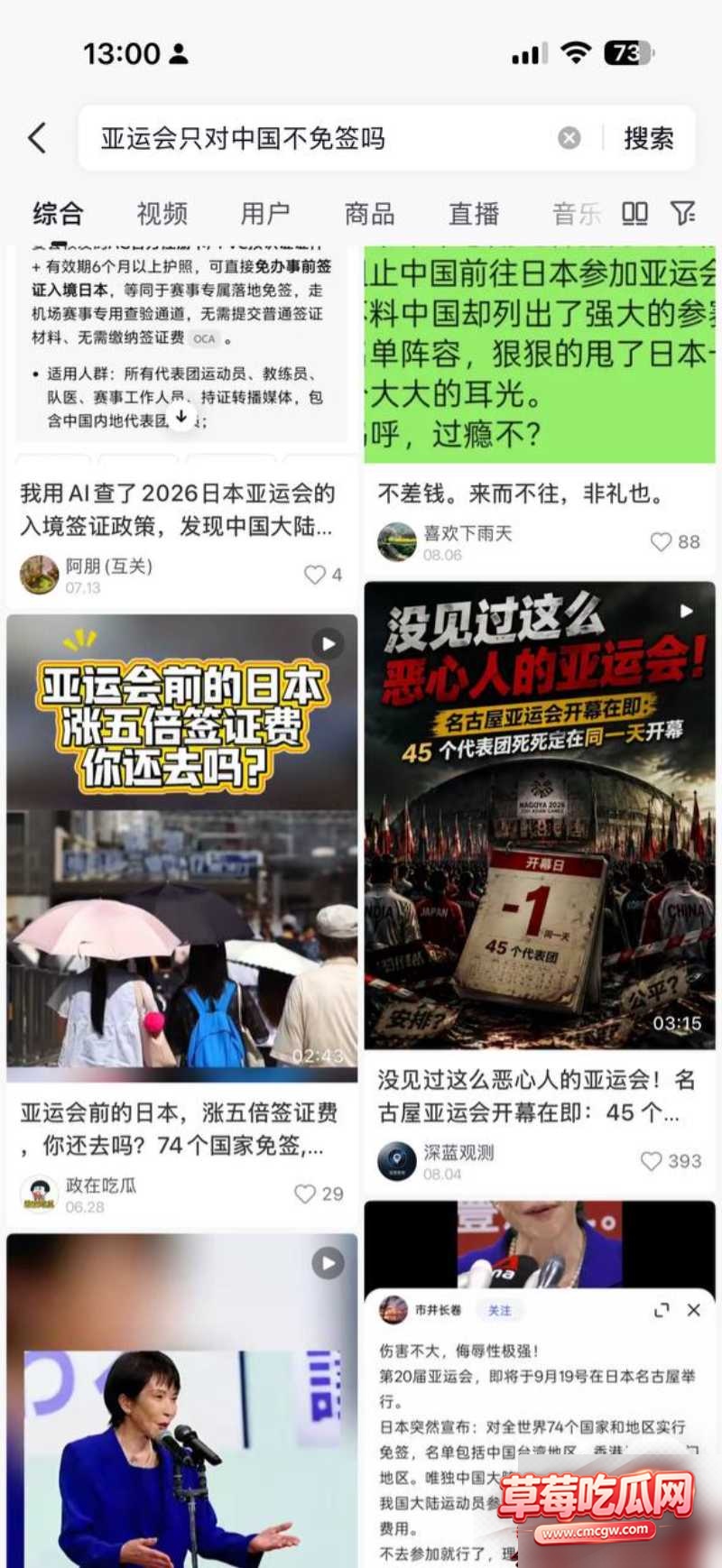Open the video 亚运会前的日本涨五倍签证费
The width and height of the screenshot is (722, 1568).
tap(181, 848)
